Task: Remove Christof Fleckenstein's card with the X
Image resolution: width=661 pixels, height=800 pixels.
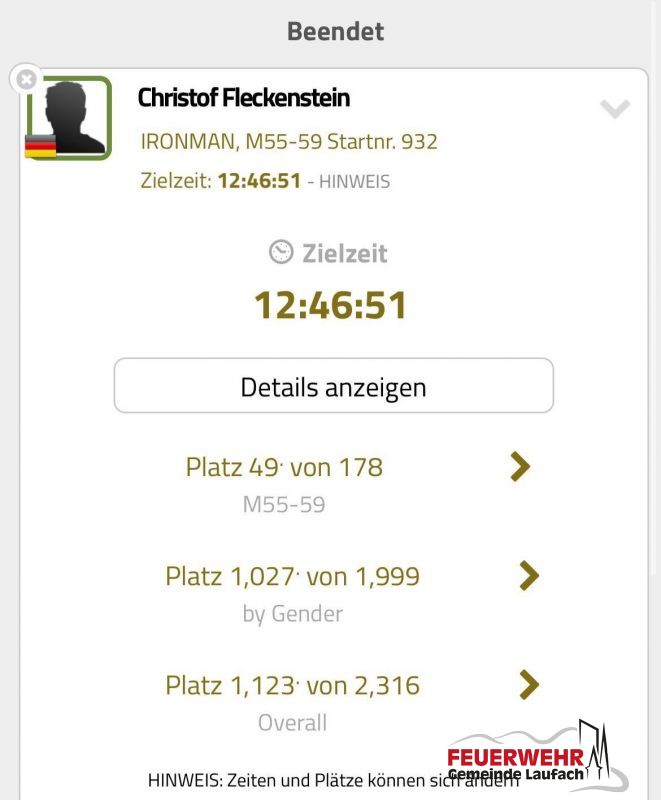Action: [27, 78]
